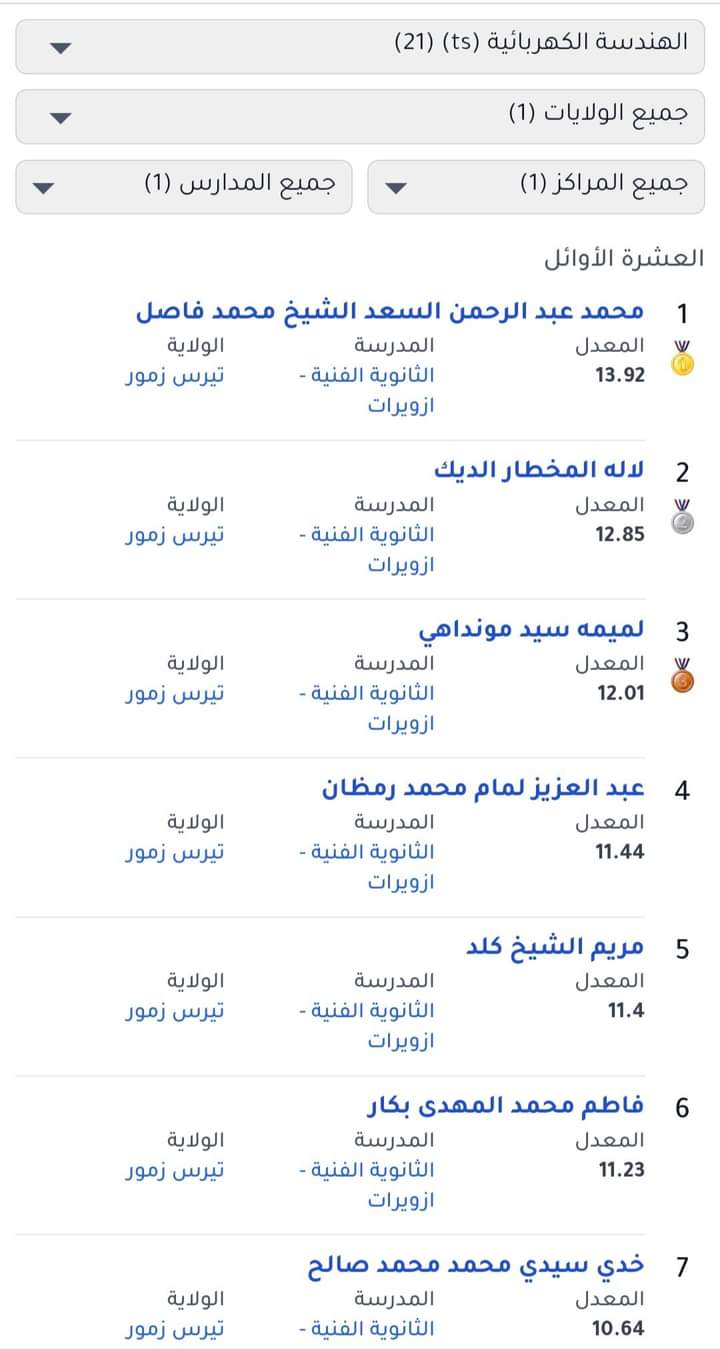Expand the جميع الولايات dropdown

pyautogui.click(x=360, y=116)
